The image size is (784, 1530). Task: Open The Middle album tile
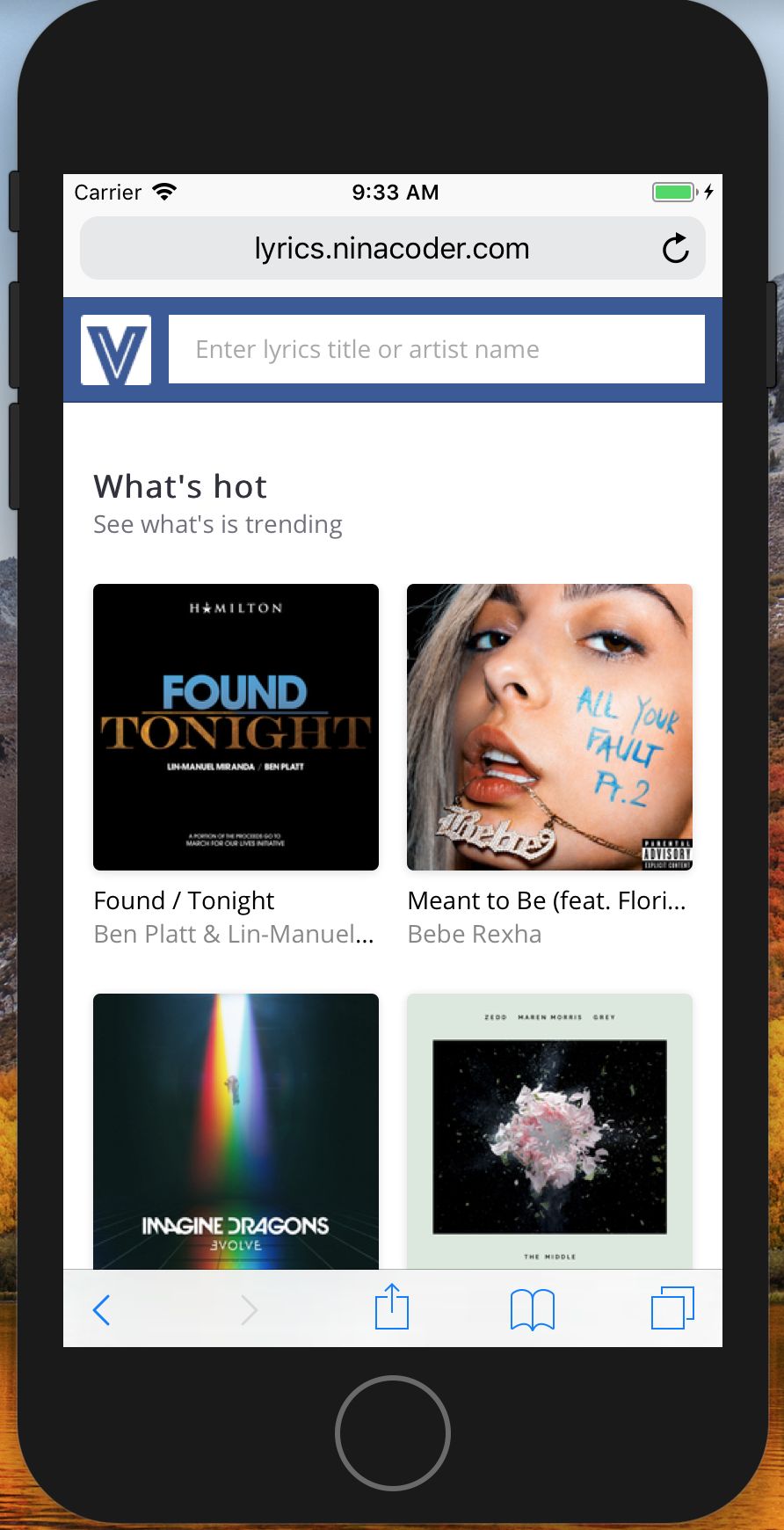(x=549, y=1131)
